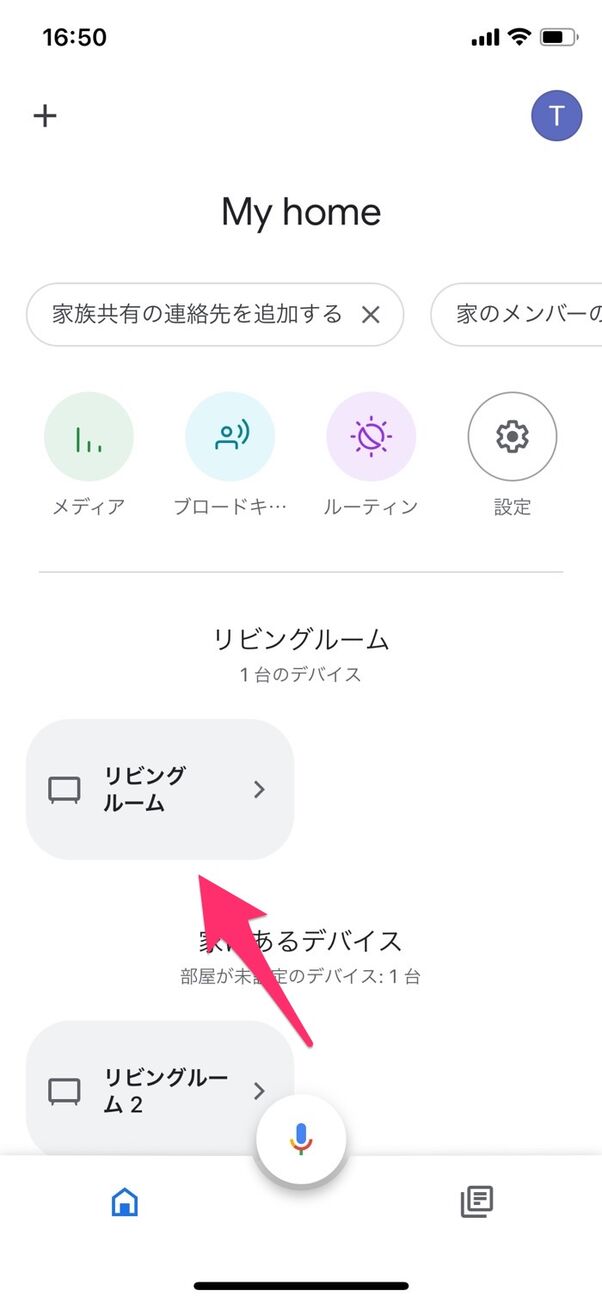
Task: Switch to the Home tab
Action: [125, 1202]
